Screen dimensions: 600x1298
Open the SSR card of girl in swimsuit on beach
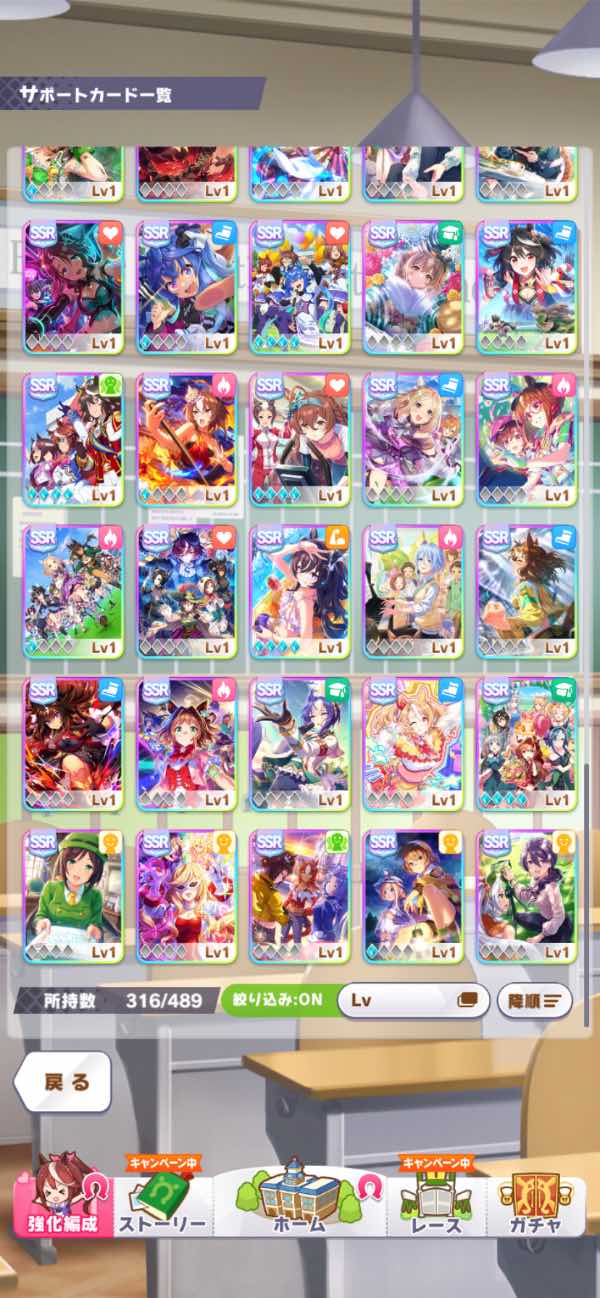tap(299, 592)
